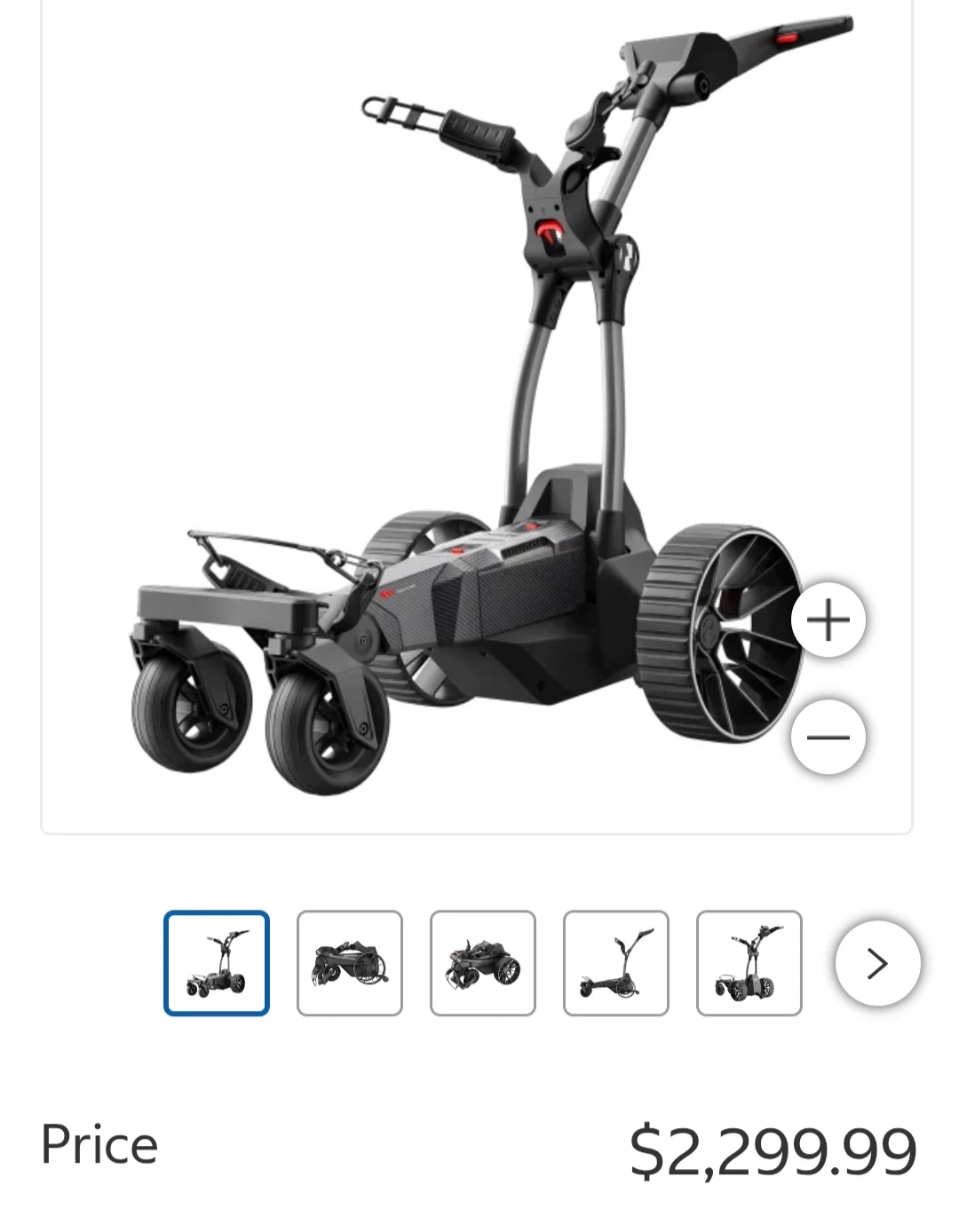View the fourth thumbnail side view
The height and width of the screenshot is (1232, 959).
click(616, 963)
